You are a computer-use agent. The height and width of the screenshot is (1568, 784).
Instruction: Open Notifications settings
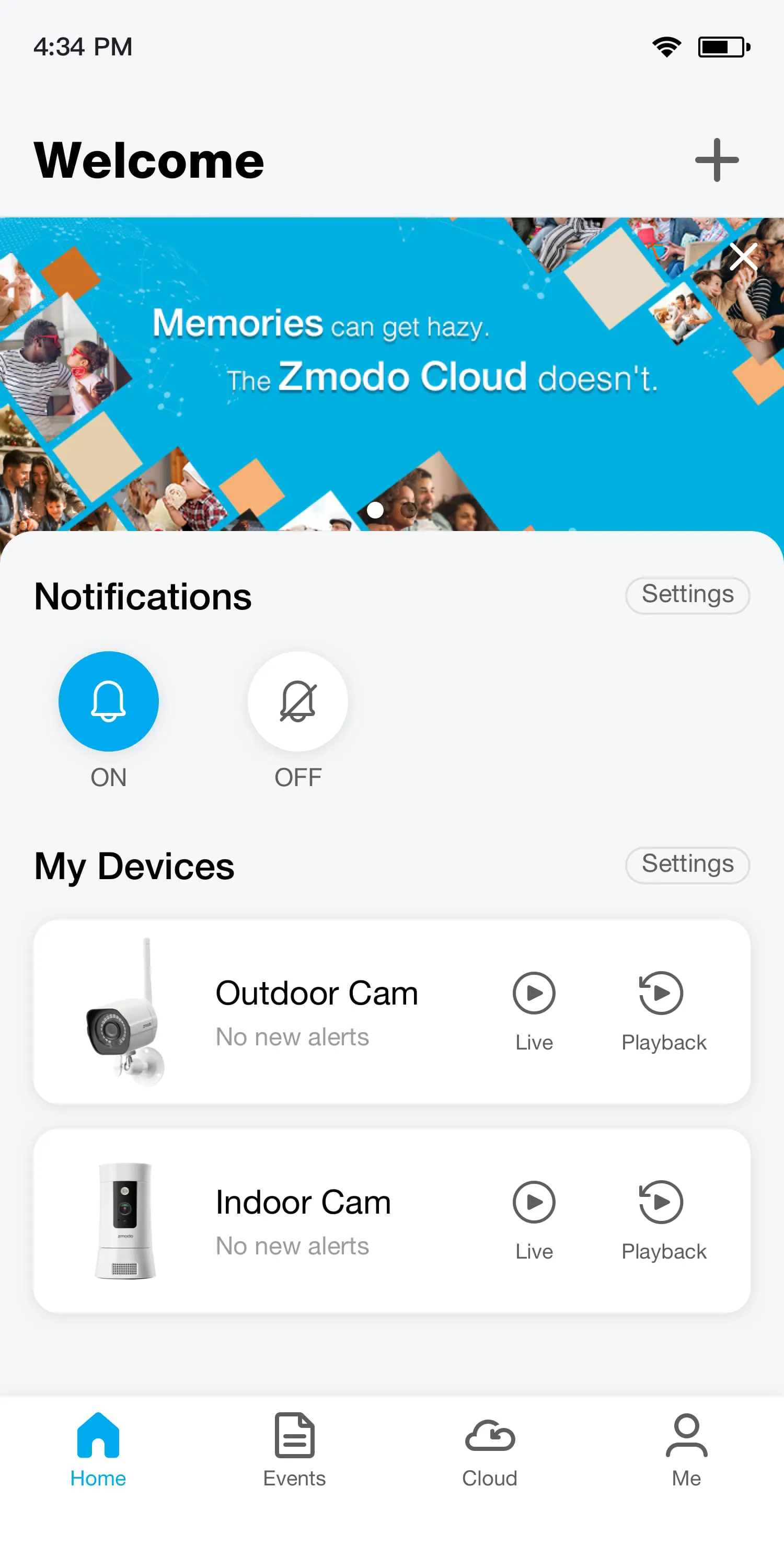(x=687, y=595)
